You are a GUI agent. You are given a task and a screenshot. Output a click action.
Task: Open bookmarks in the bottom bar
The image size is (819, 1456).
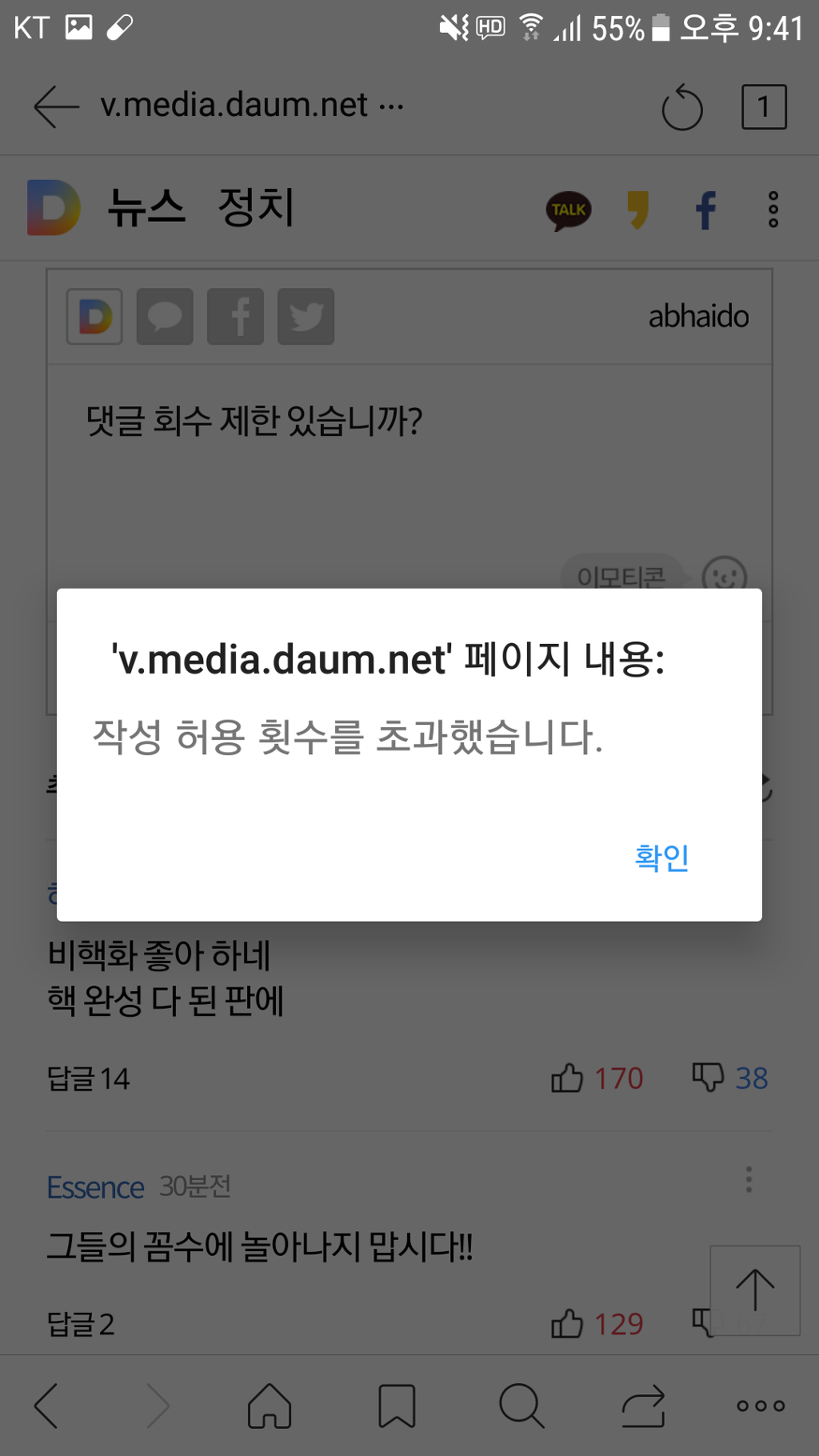[397, 1406]
